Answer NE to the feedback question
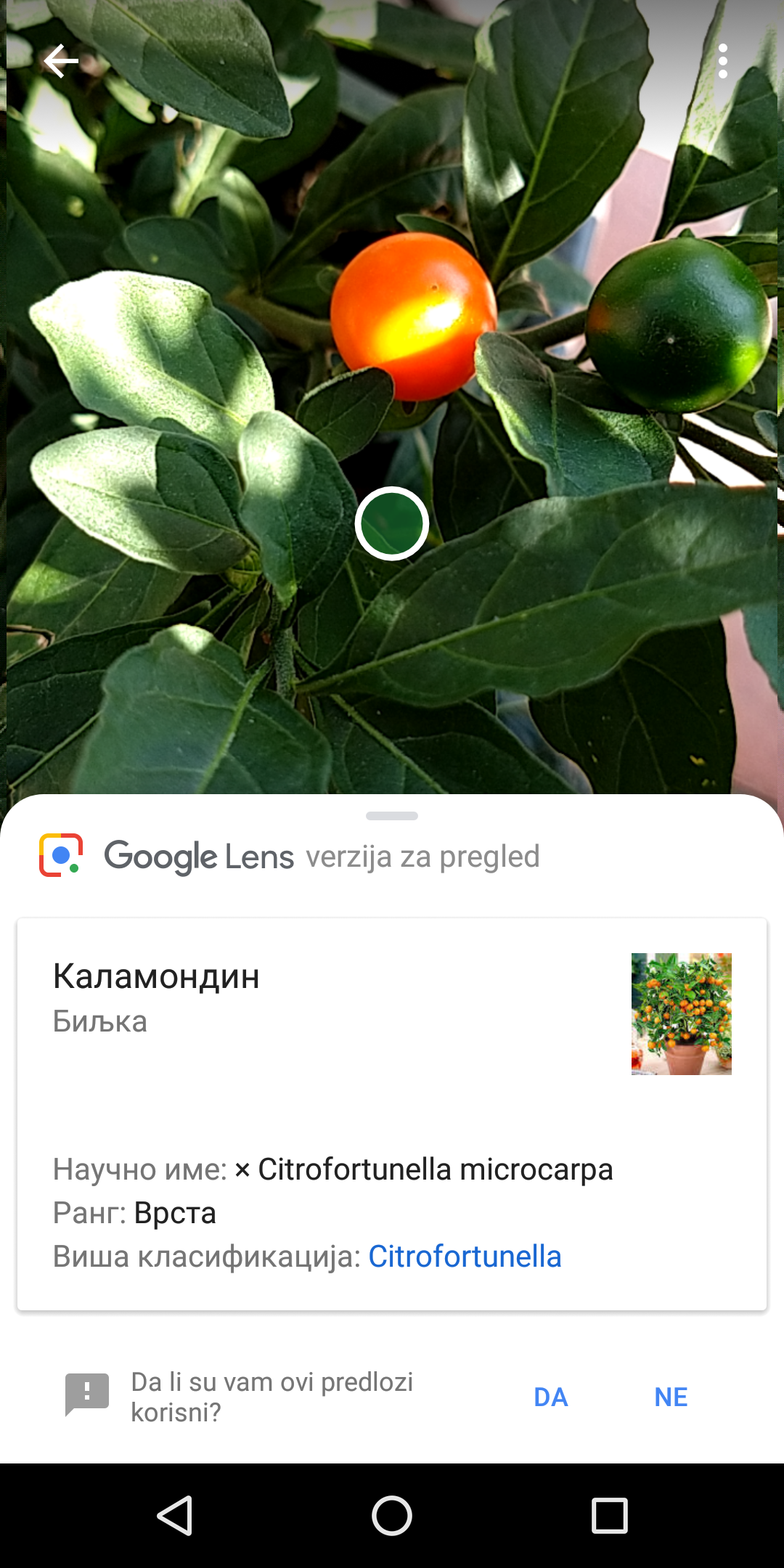Image resolution: width=784 pixels, height=1568 pixels. pos(671,1397)
